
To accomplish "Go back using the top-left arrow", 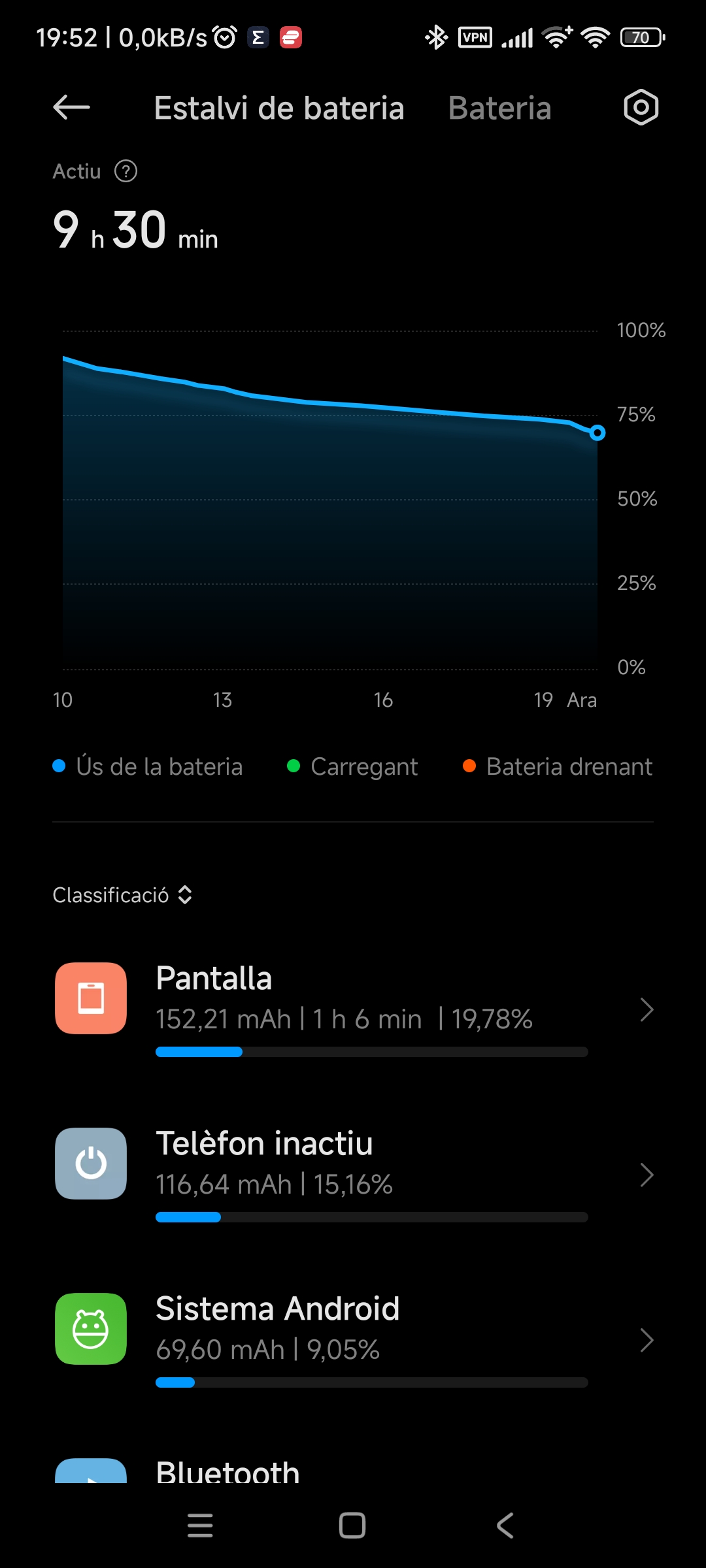I will (x=71, y=108).
